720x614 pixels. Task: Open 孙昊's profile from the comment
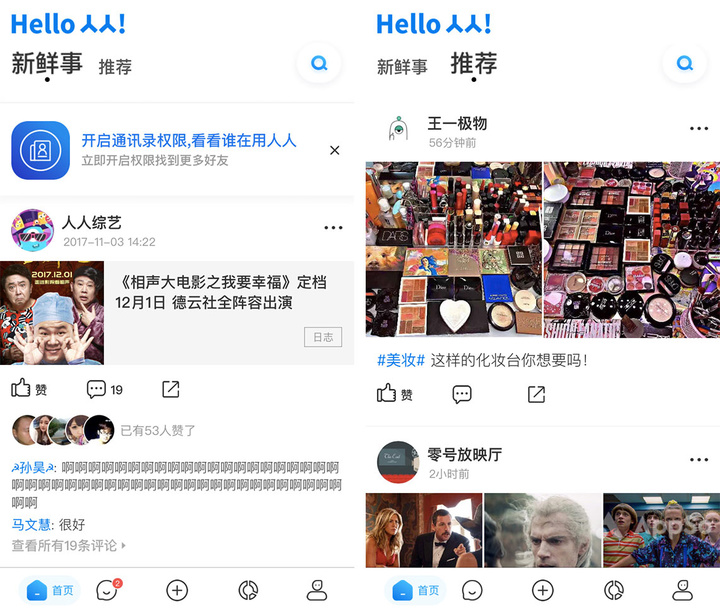click(33, 467)
